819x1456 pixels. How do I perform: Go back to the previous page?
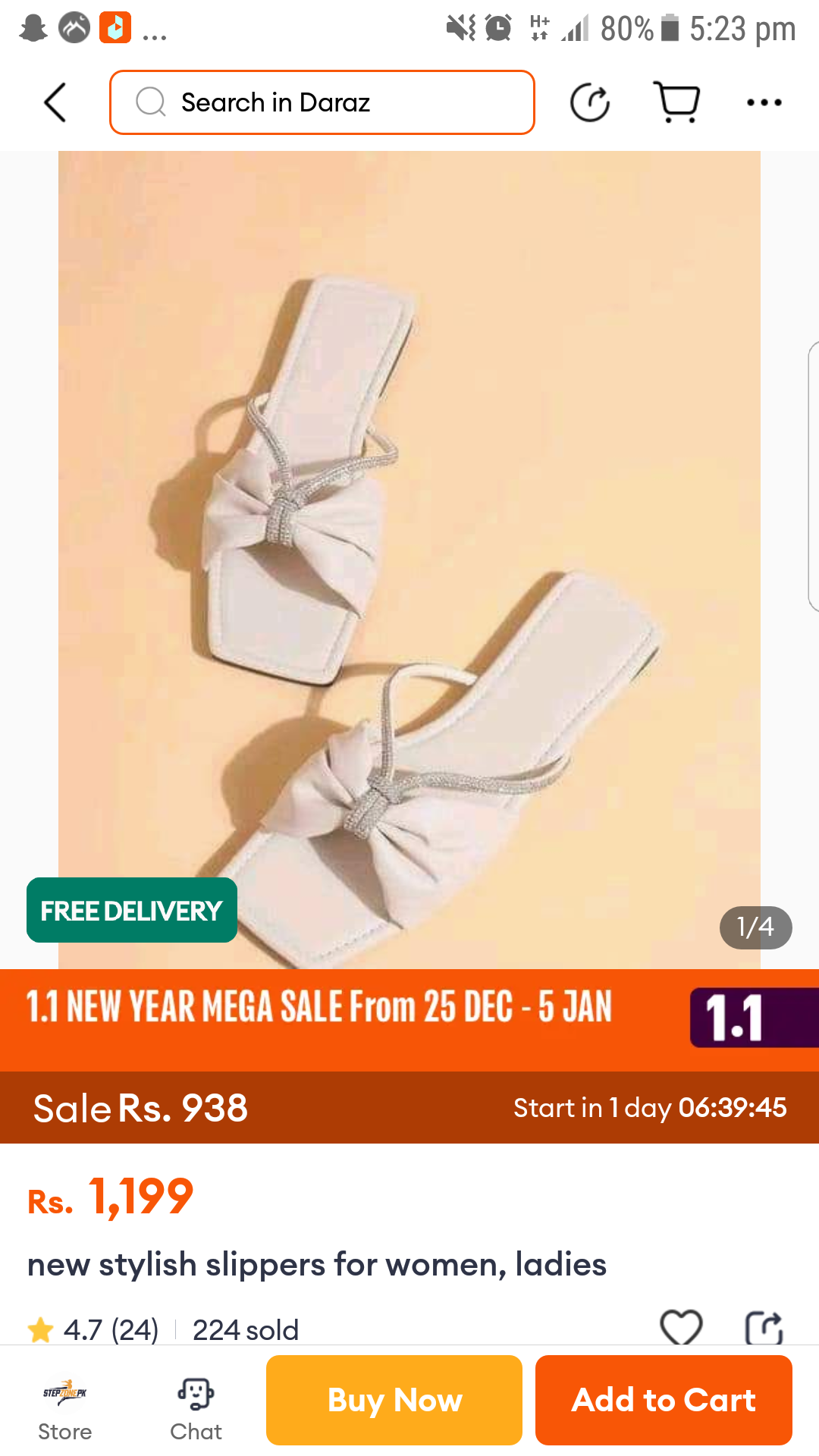click(55, 102)
